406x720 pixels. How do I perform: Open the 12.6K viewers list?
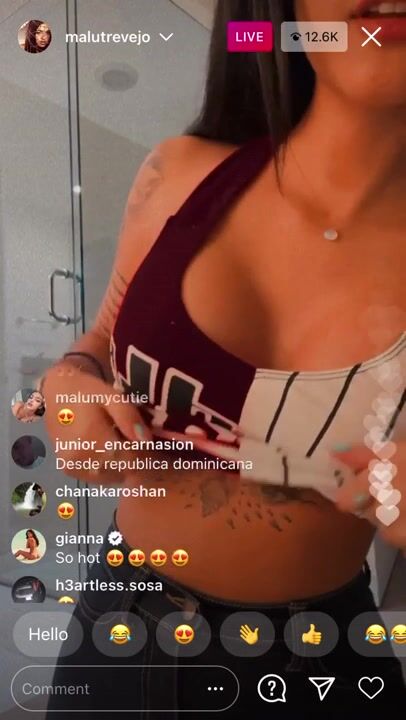coord(314,37)
